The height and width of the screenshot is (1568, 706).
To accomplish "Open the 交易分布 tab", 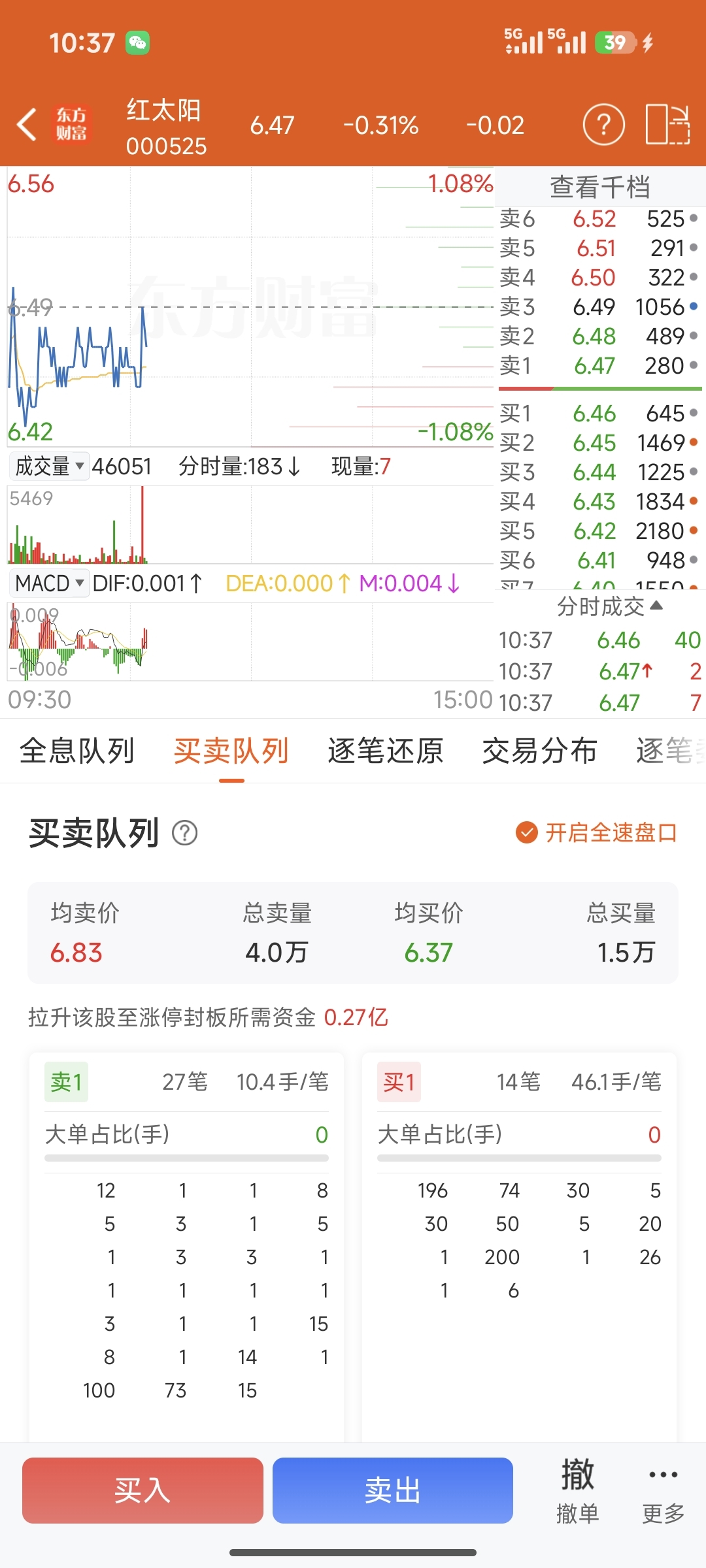I will [x=540, y=751].
